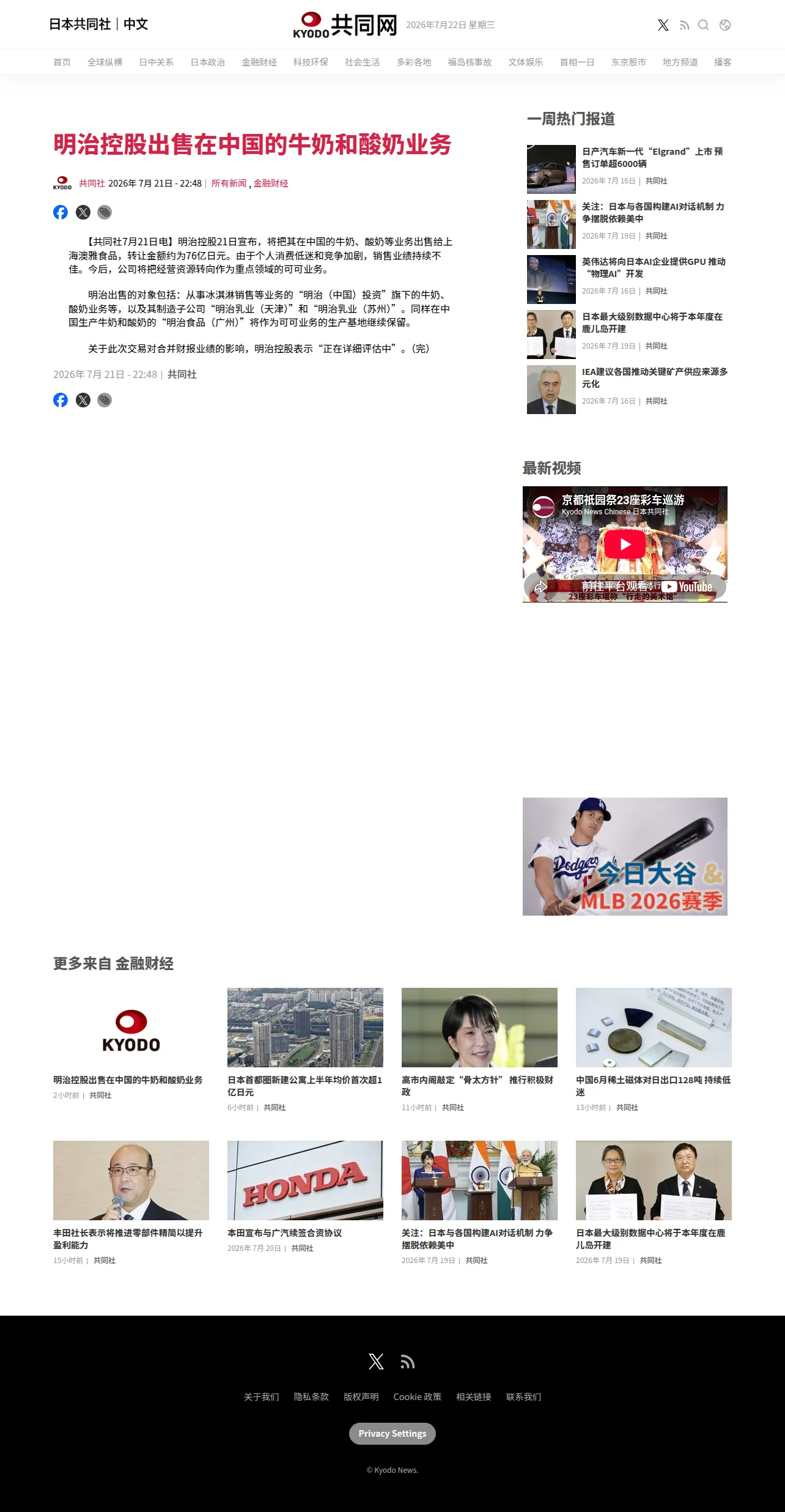Copy the article link under the byline
This screenshot has width=785, height=1512.
(x=105, y=212)
